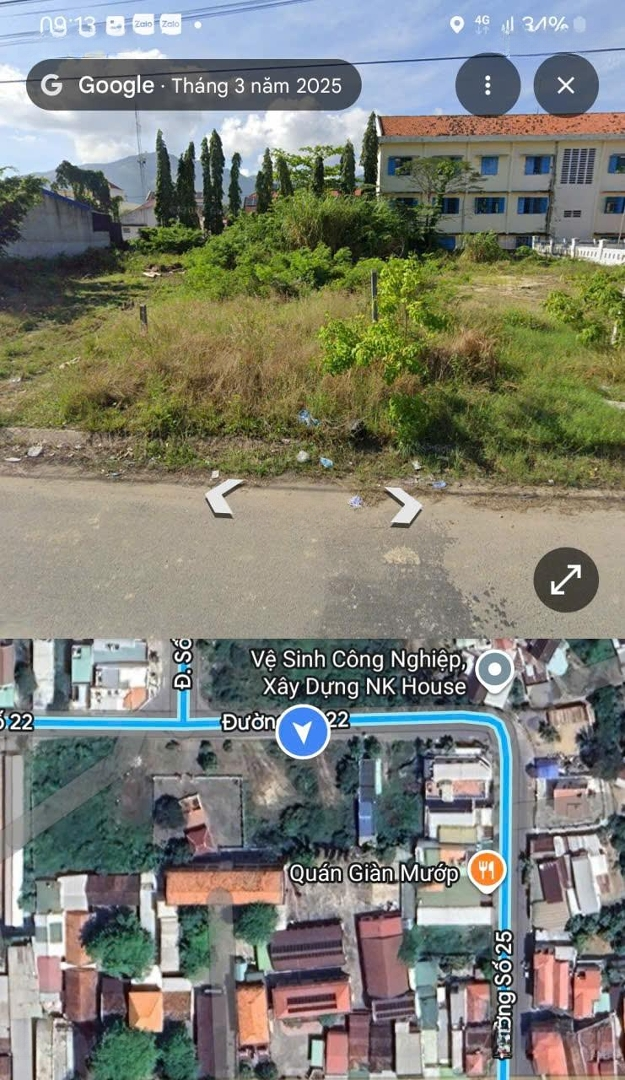Expand Street View to full screen

tap(566, 580)
